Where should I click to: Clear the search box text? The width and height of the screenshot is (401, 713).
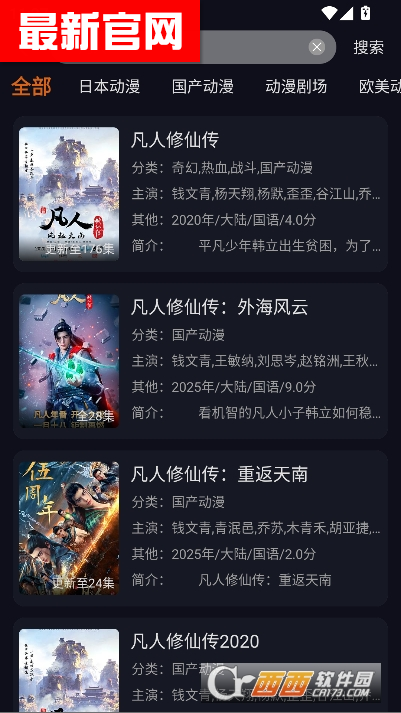(317, 47)
